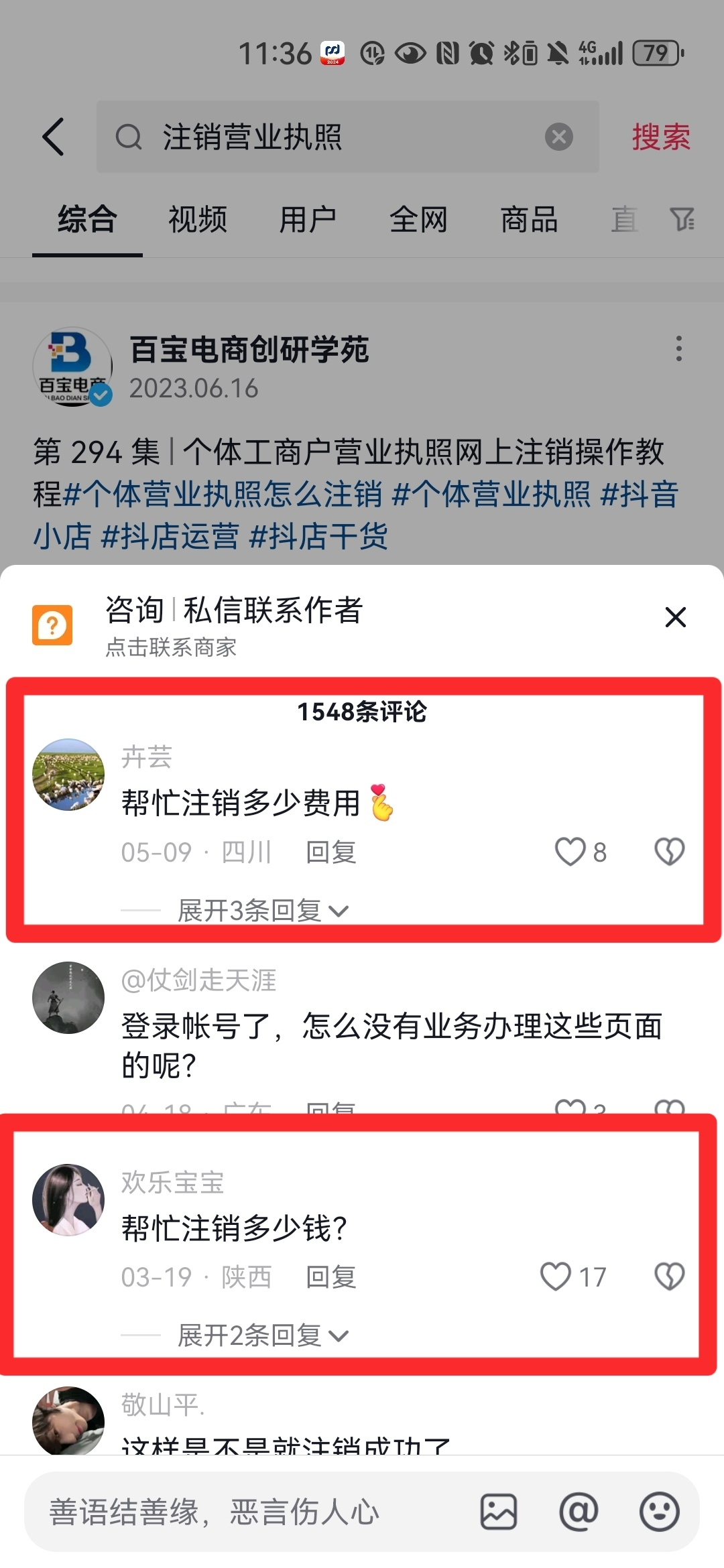
Task: Expand 展开3条回复 under 卉芸's comment
Action: pos(263,911)
